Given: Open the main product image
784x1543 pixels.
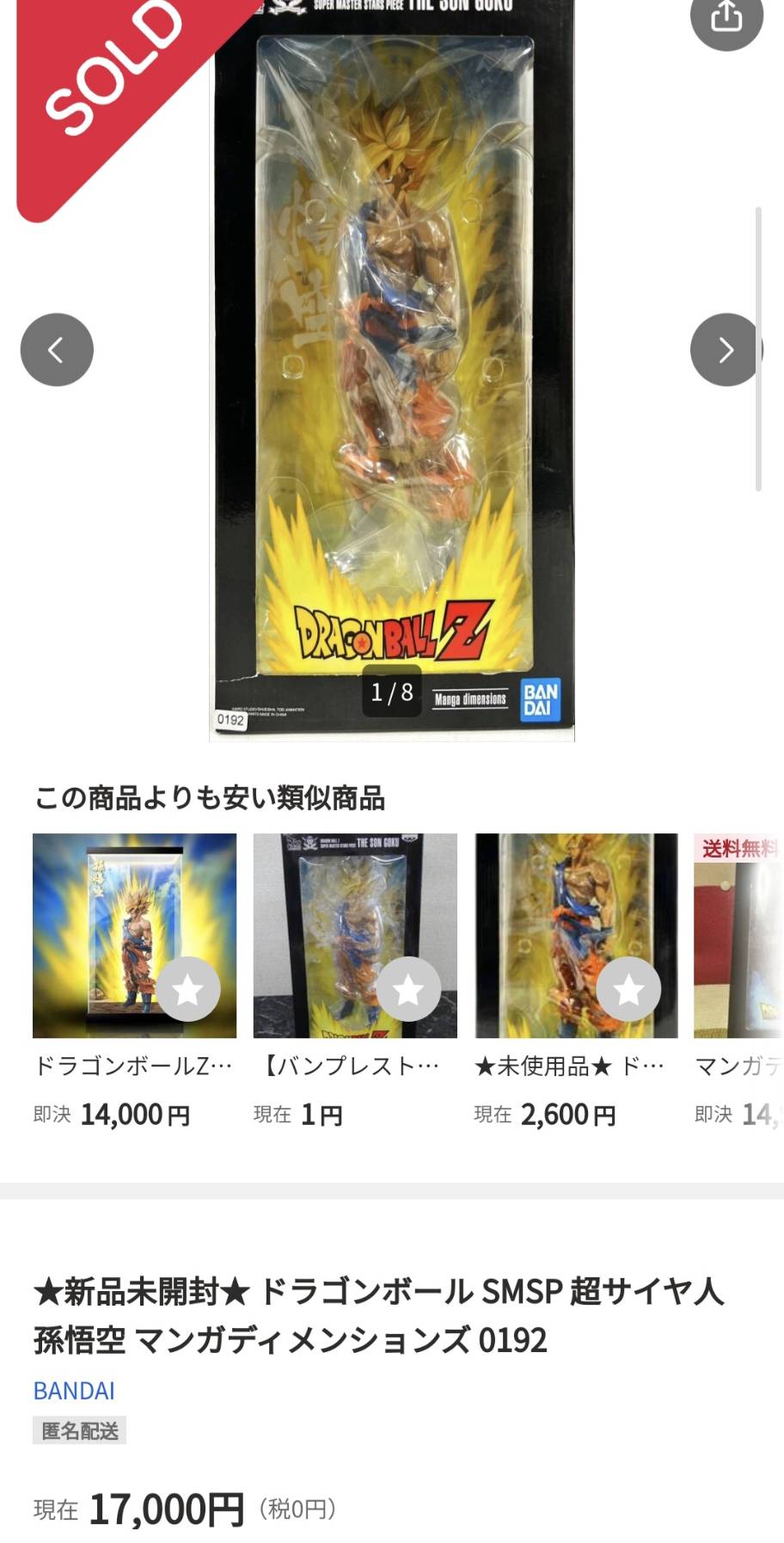Looking at the screenshot, I should tap(392, 370).
